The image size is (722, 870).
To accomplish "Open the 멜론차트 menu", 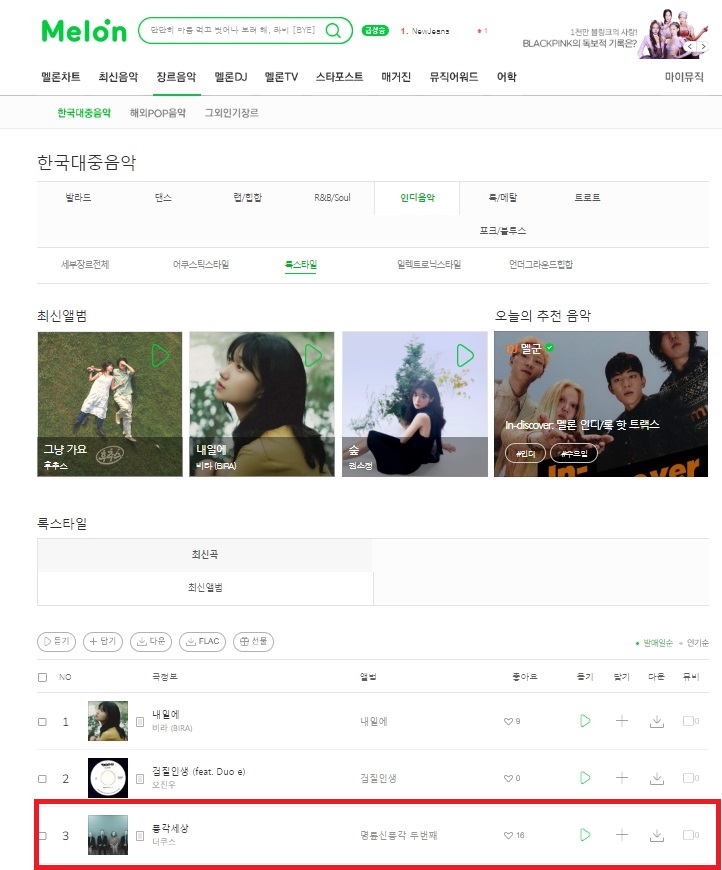I will coord(61,77).
